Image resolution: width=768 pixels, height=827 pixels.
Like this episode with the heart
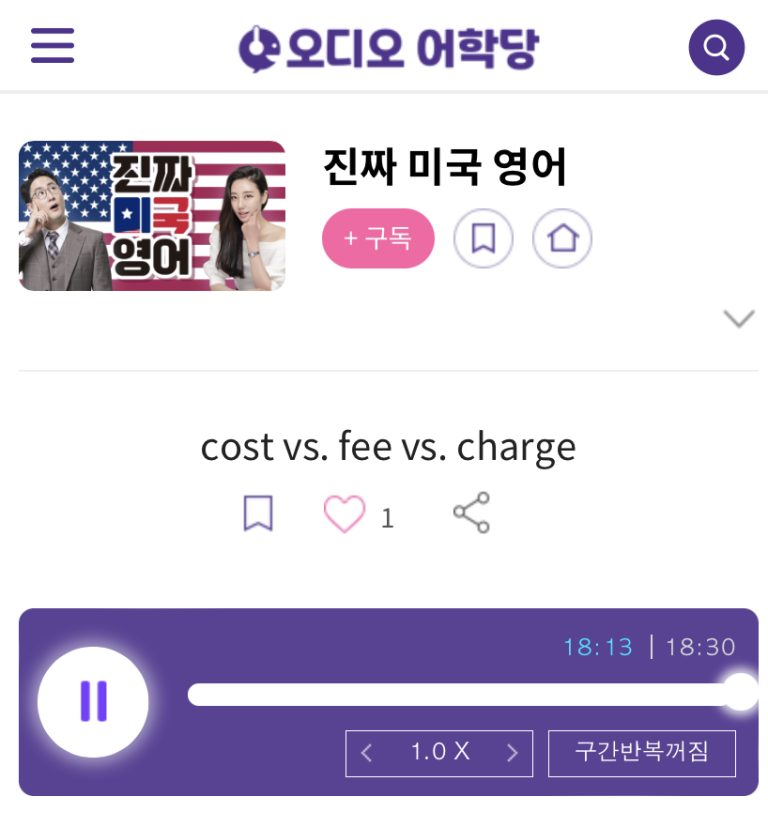click(344, 514)
